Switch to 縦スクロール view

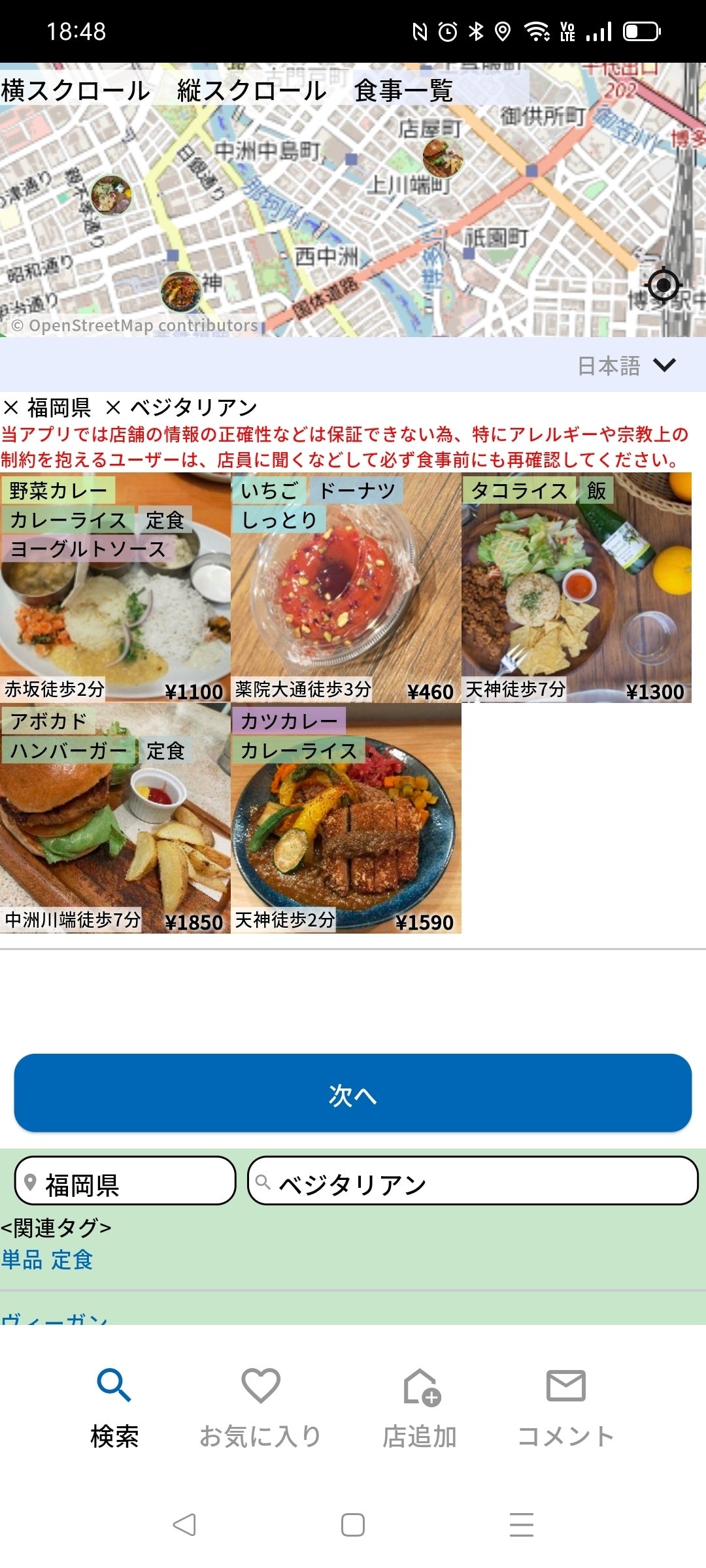point(252,90)
